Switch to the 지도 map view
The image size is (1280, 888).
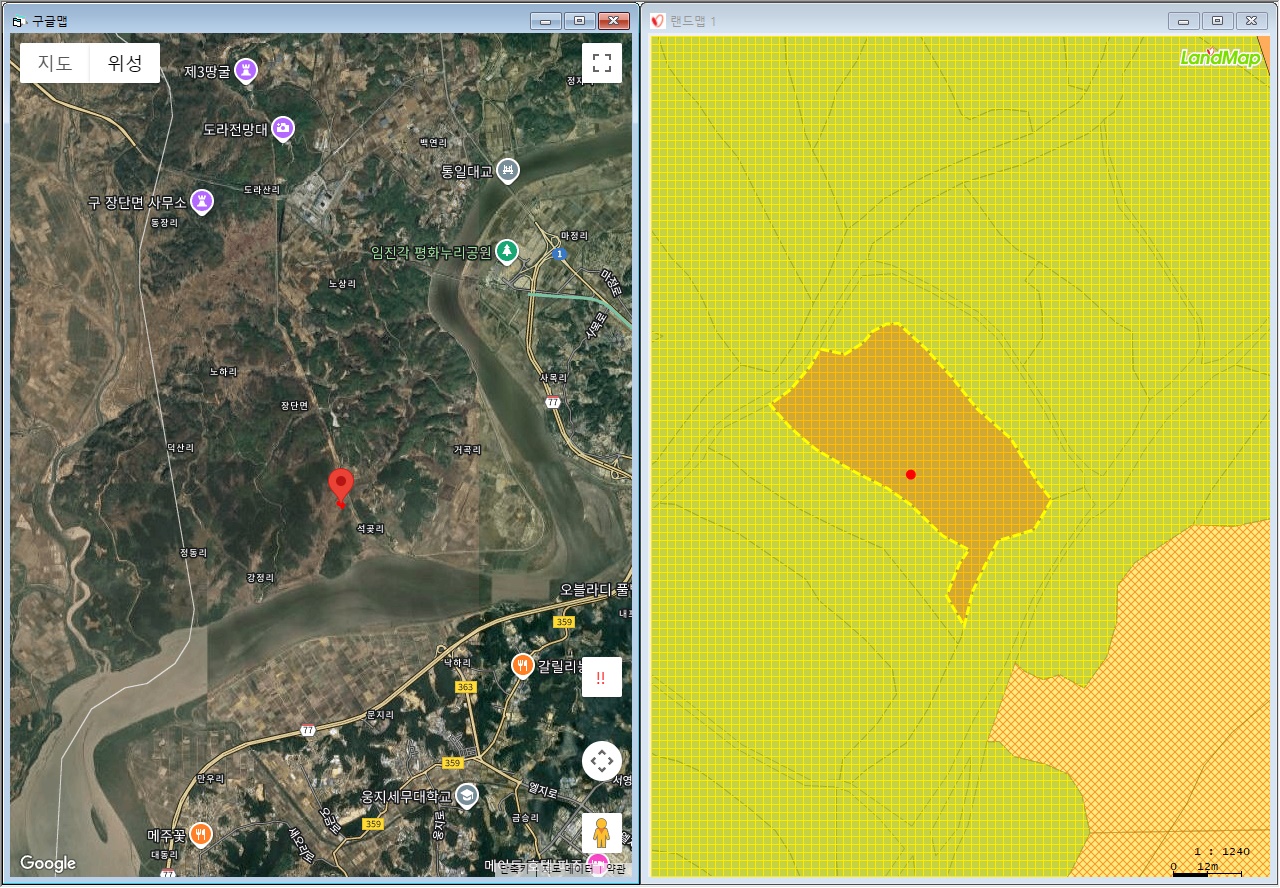pyautogui.click(x=55, y=63)
